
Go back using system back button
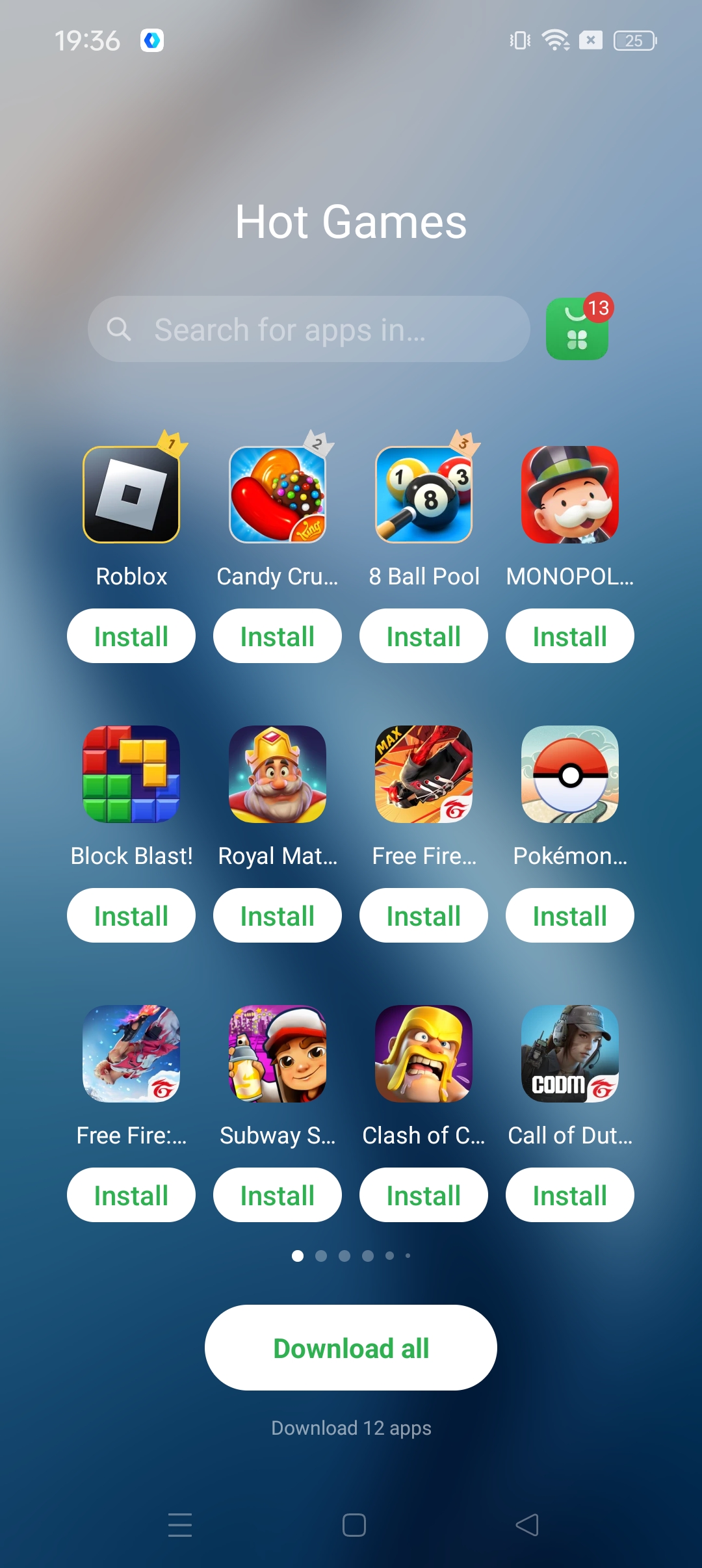527,1524
